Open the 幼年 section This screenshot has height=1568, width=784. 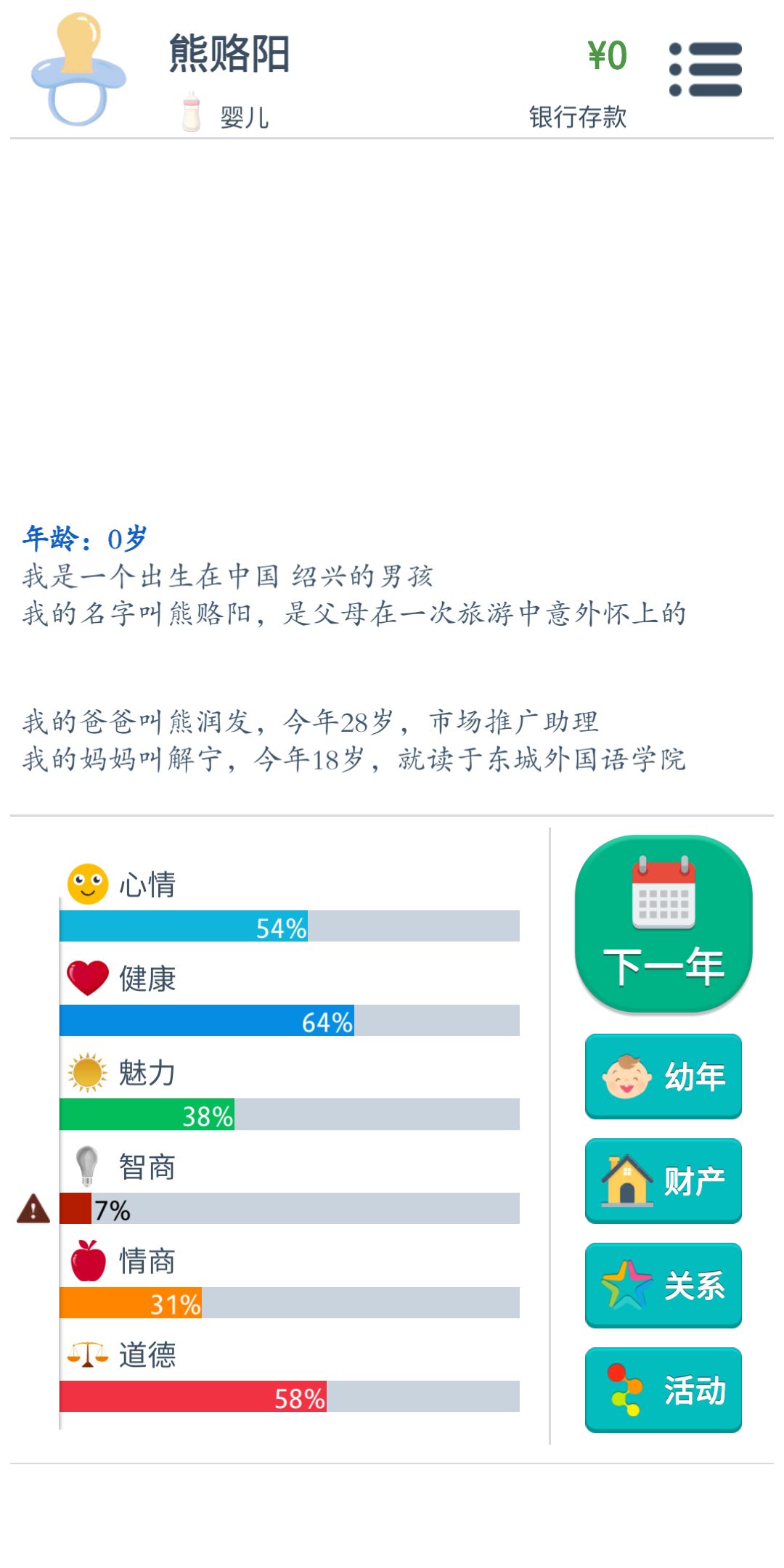point(663,1077)
